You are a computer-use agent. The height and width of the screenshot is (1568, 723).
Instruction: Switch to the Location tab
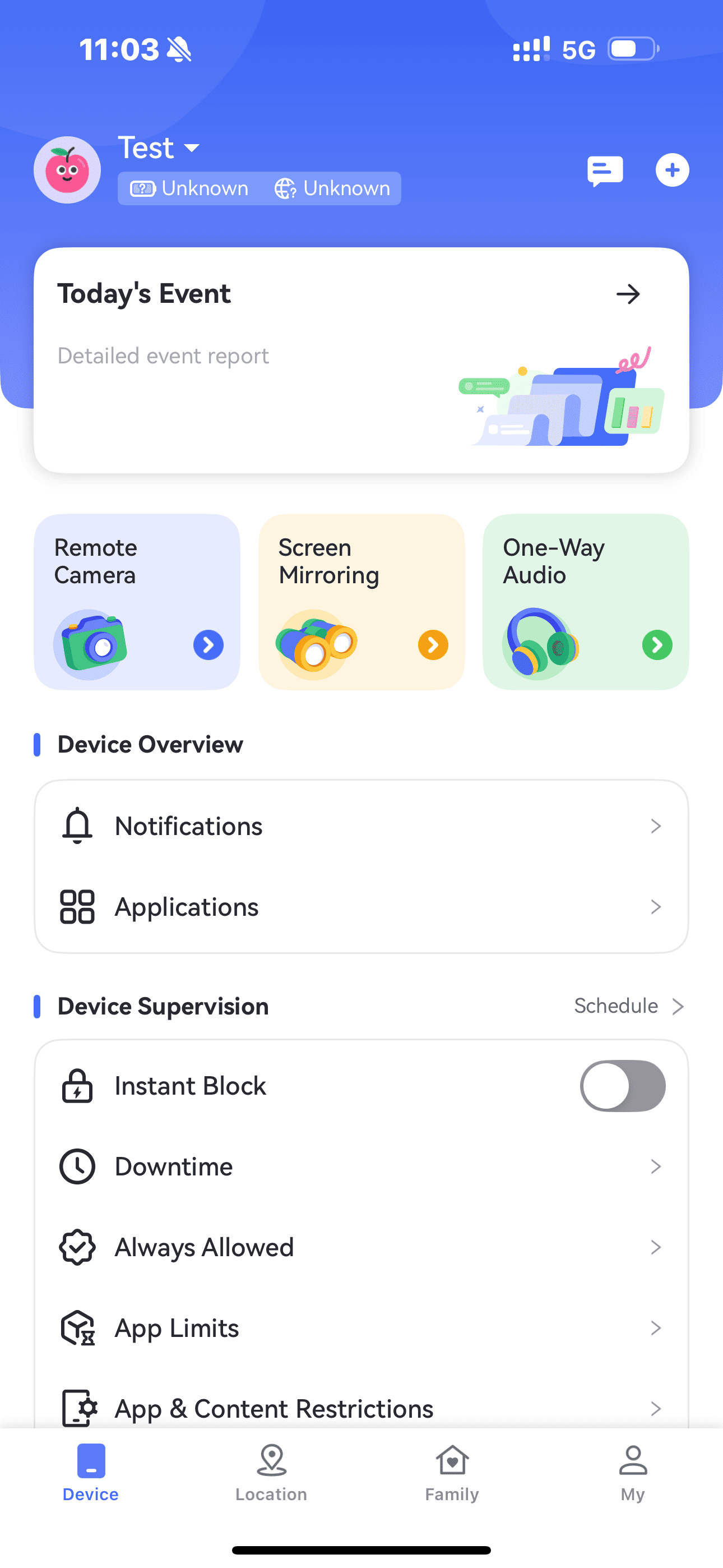[x=271, y=1473]
